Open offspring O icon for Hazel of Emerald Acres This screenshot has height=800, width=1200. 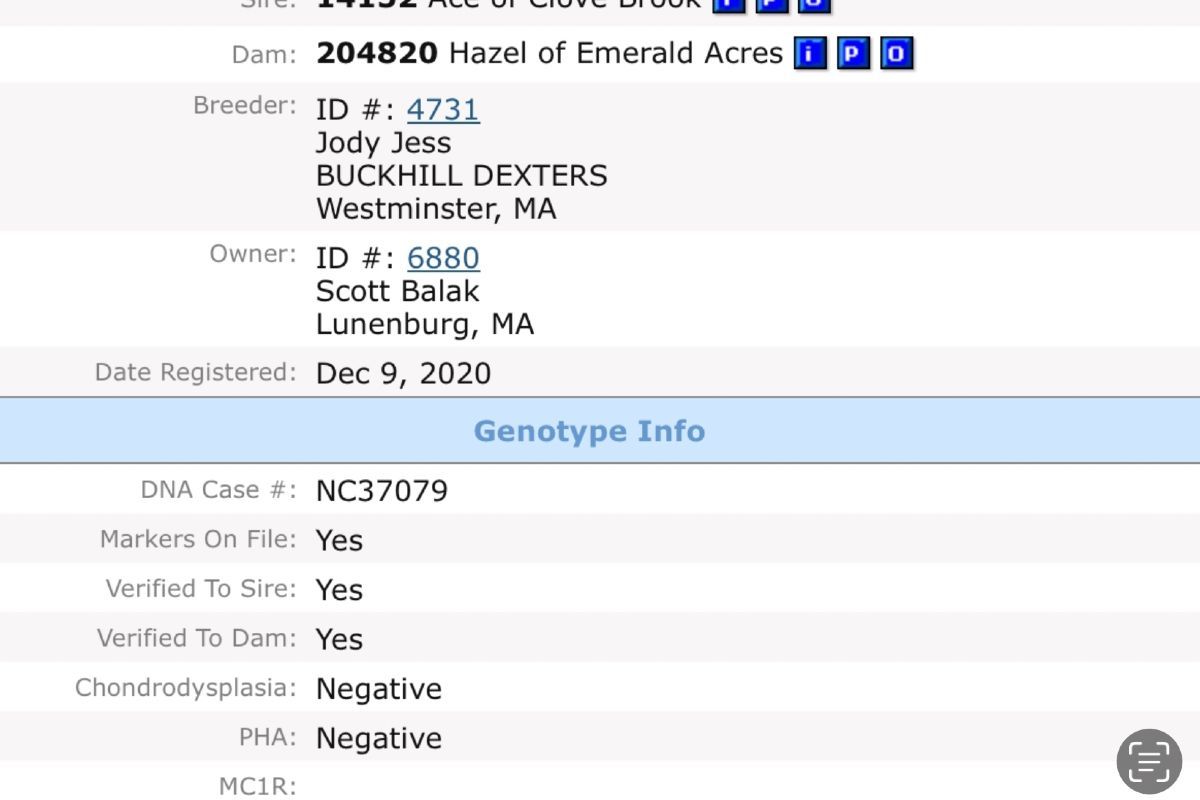(x=897, y=54)
